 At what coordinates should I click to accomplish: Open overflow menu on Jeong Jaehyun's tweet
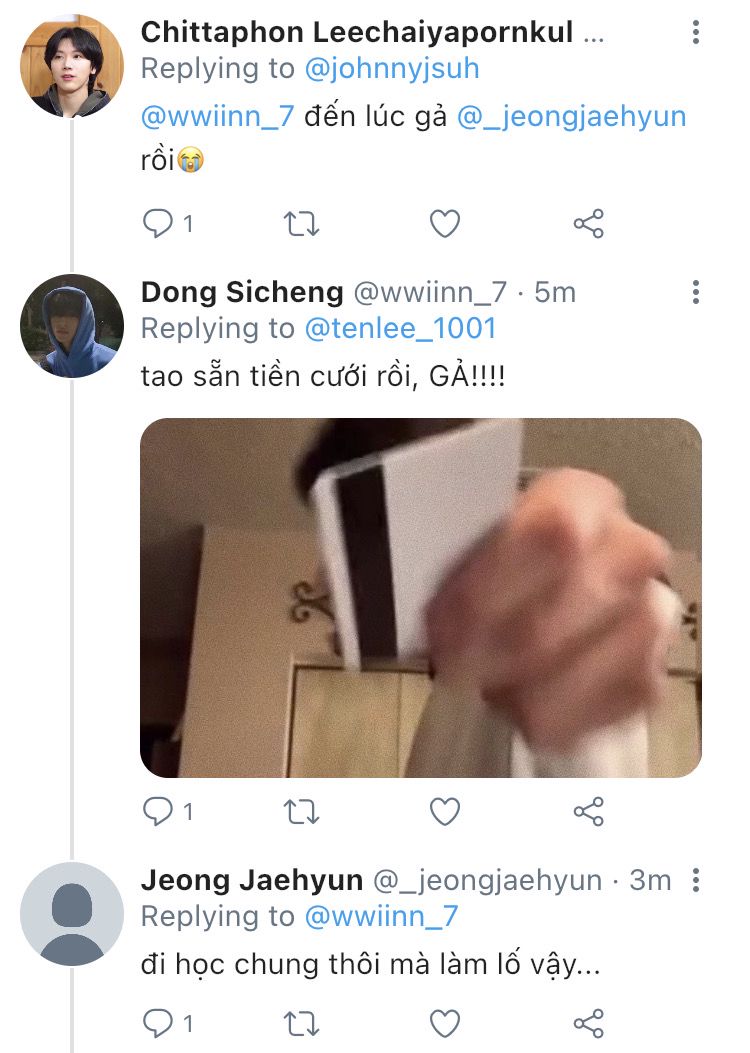pyautogui.click(x=696, y=880)
